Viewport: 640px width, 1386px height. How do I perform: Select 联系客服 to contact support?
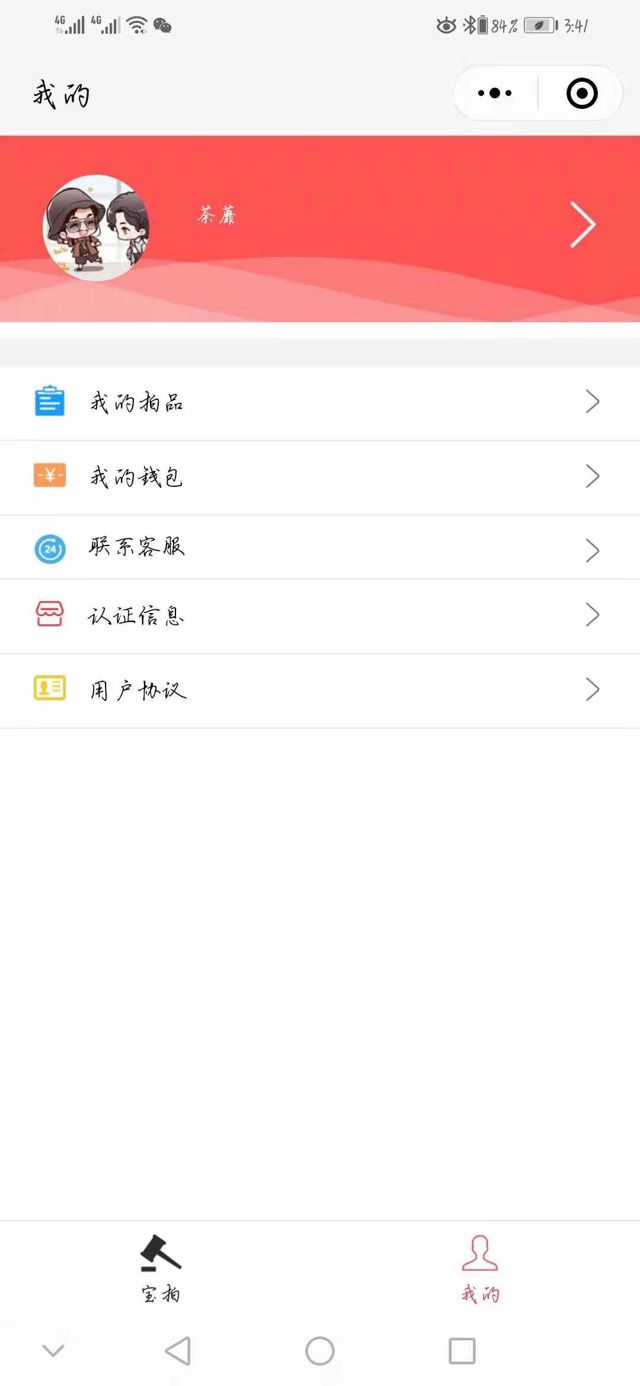(320, 548)
